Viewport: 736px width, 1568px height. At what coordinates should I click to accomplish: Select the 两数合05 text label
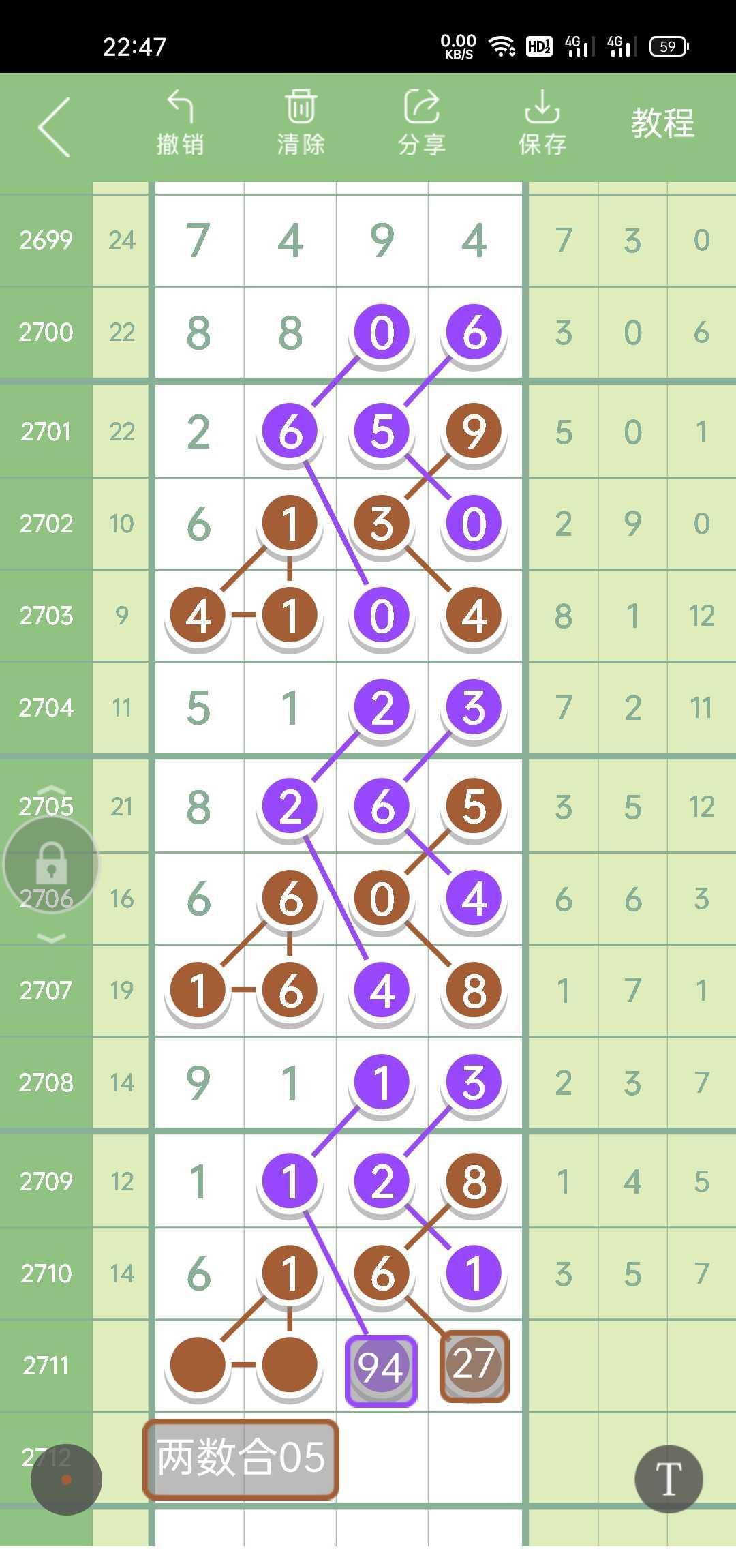coord(241,1459)
